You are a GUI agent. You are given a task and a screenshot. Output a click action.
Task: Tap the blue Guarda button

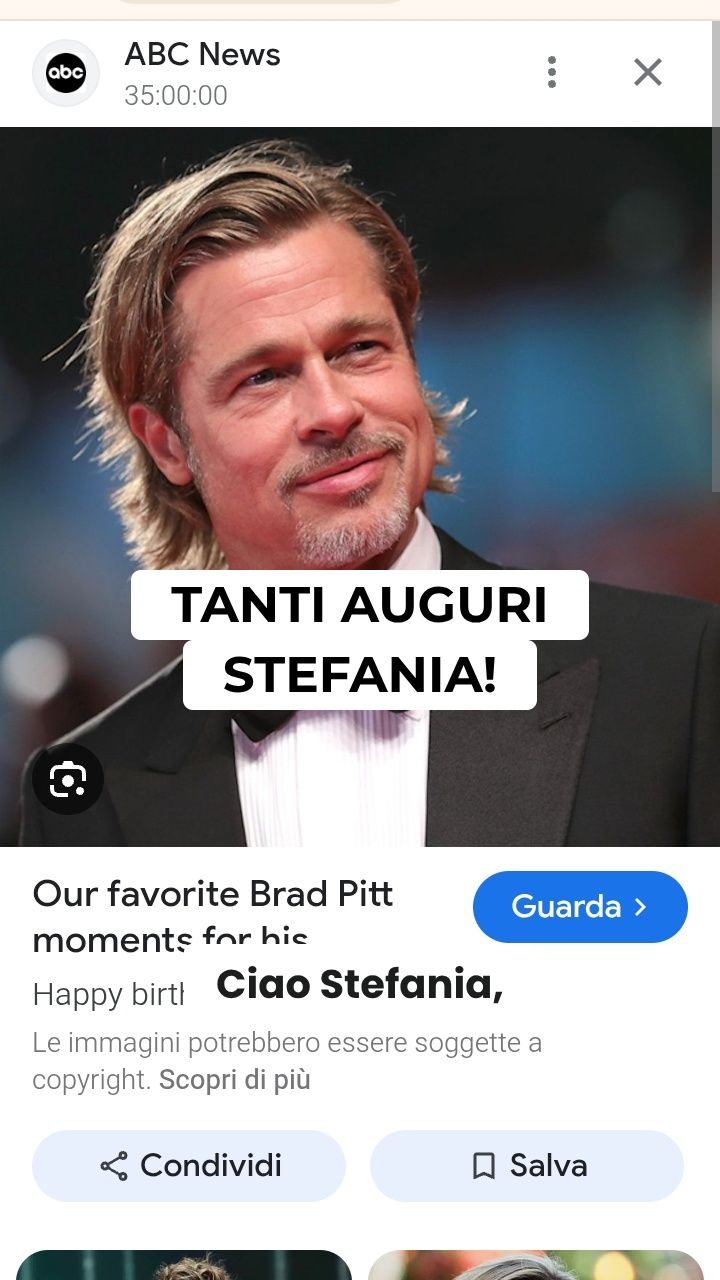580,907
